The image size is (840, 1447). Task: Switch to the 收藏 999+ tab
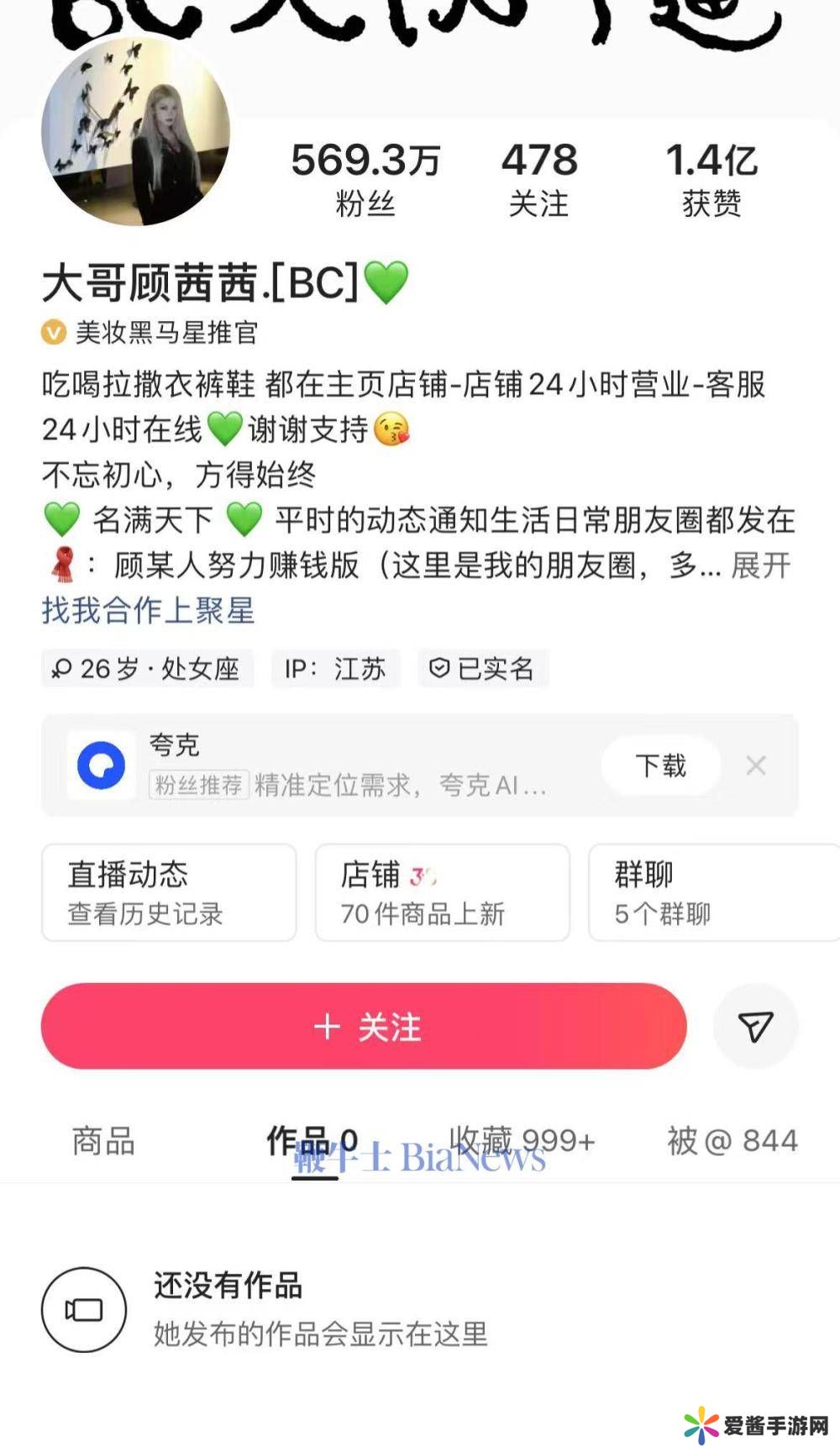click(x=522, y=1141)
